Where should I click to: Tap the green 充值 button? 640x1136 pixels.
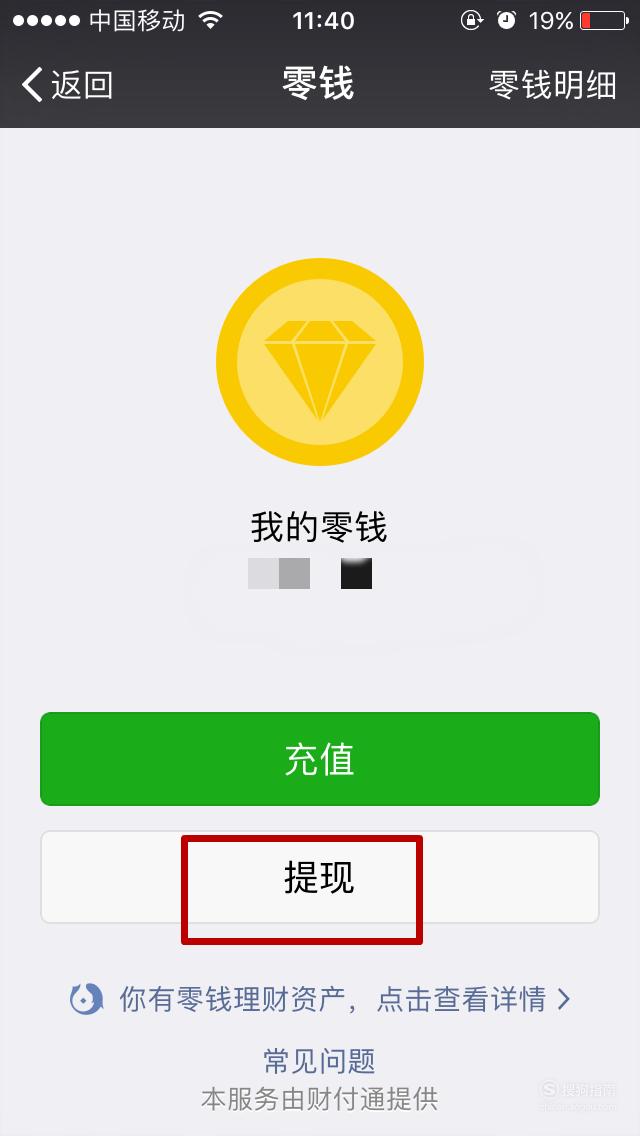pos(320,759)
